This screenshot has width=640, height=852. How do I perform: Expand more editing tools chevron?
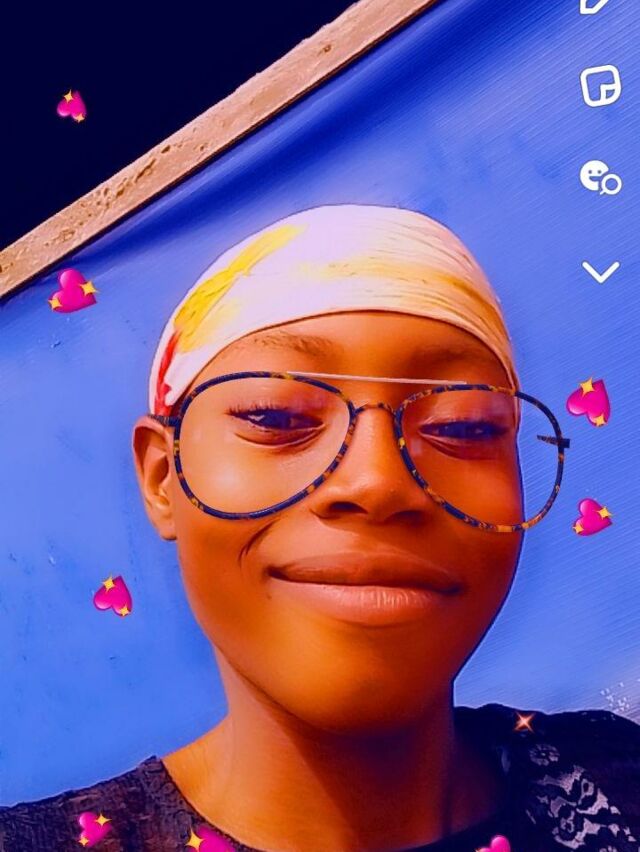600,271
